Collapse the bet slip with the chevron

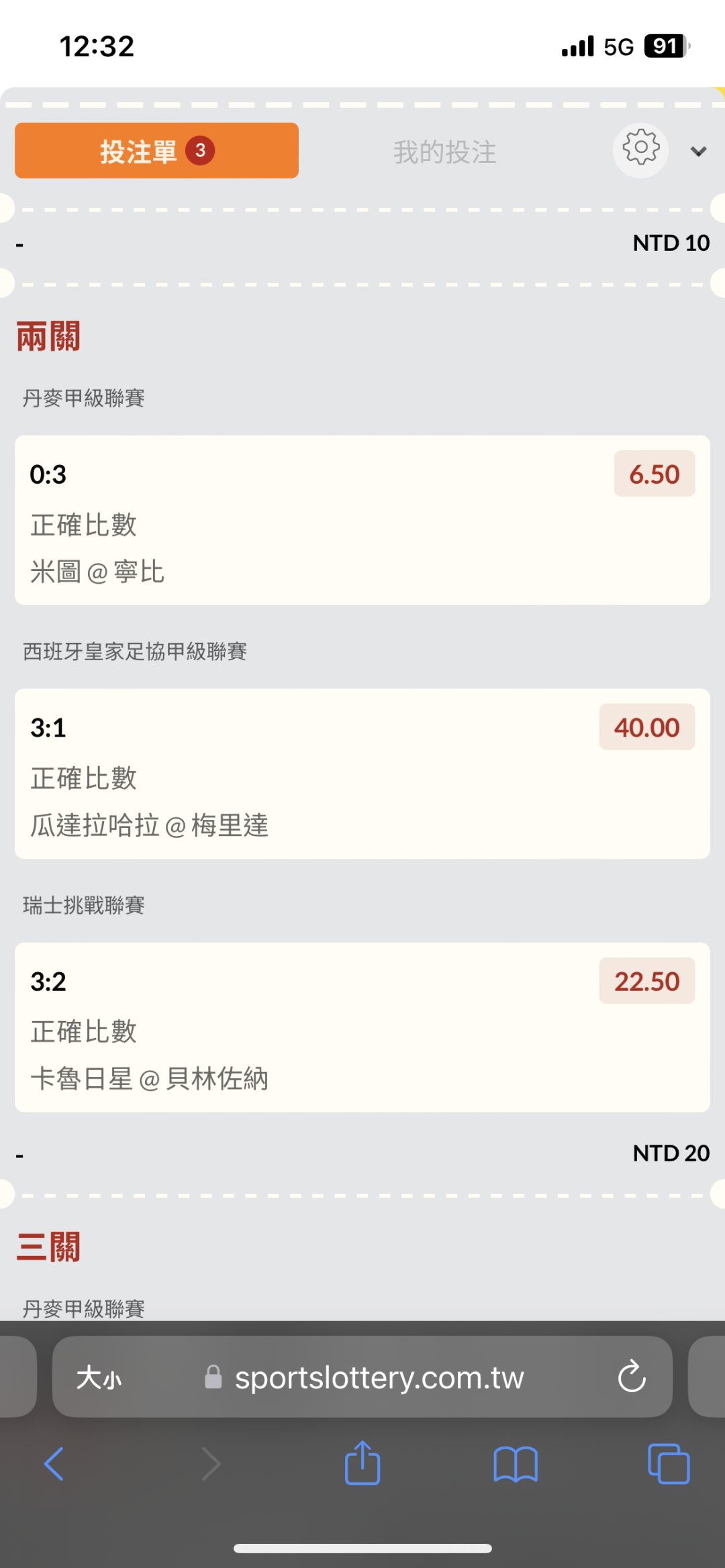tap(698, 152)
